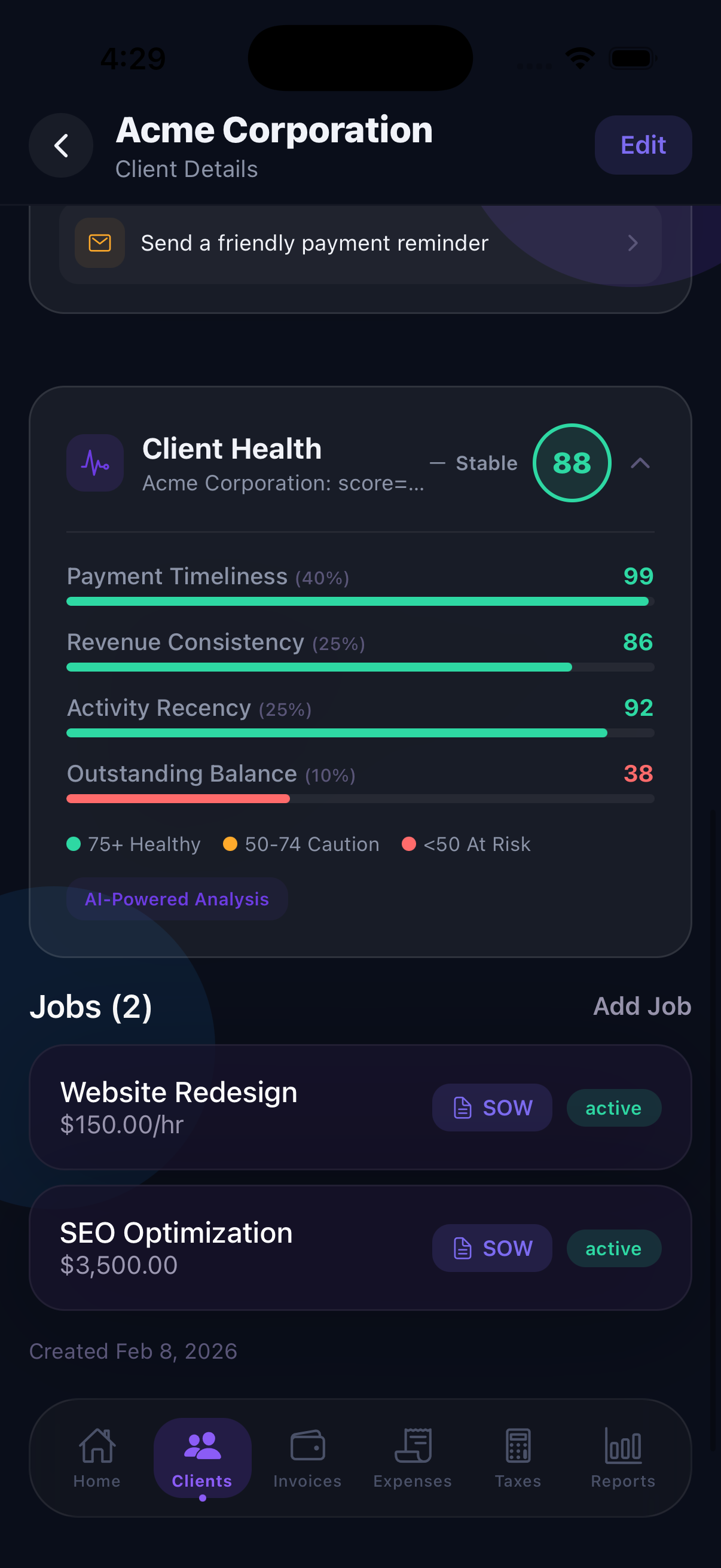721x1568 pixels.
Task: Toggle the active status on SEO Optimization
Action: click(x=613, y=1249)
